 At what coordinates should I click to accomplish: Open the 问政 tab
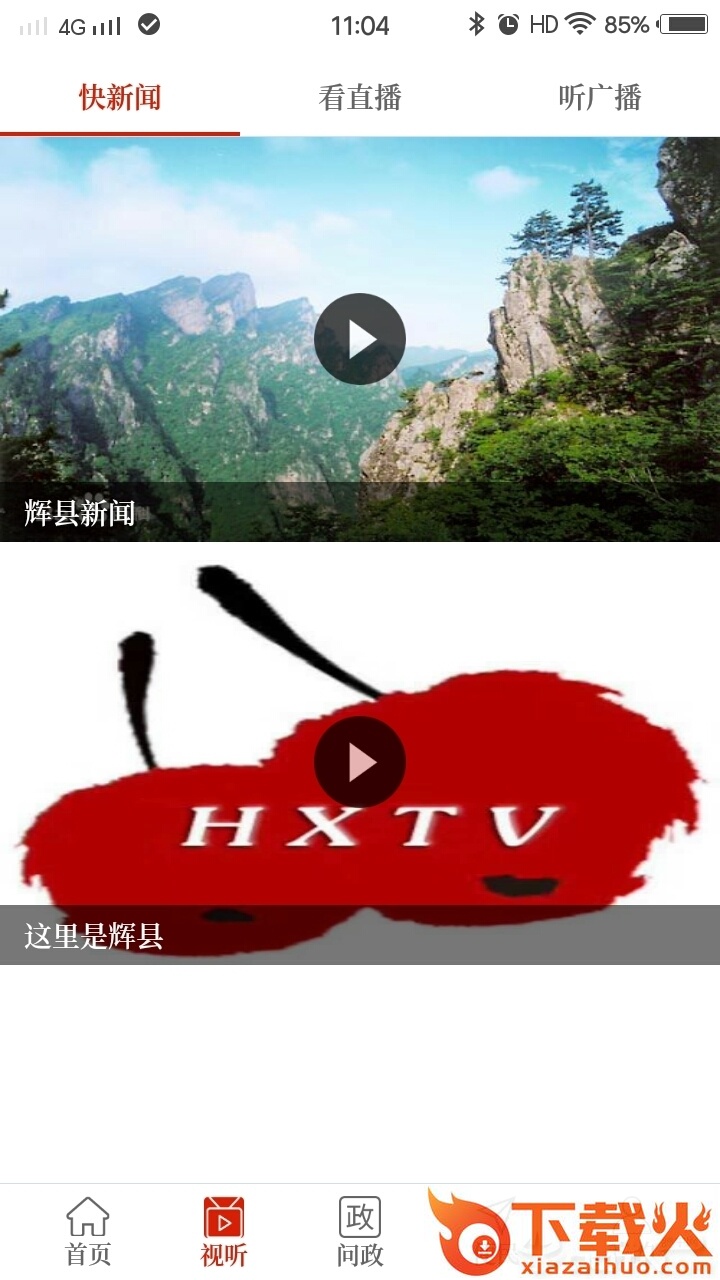360,1231
